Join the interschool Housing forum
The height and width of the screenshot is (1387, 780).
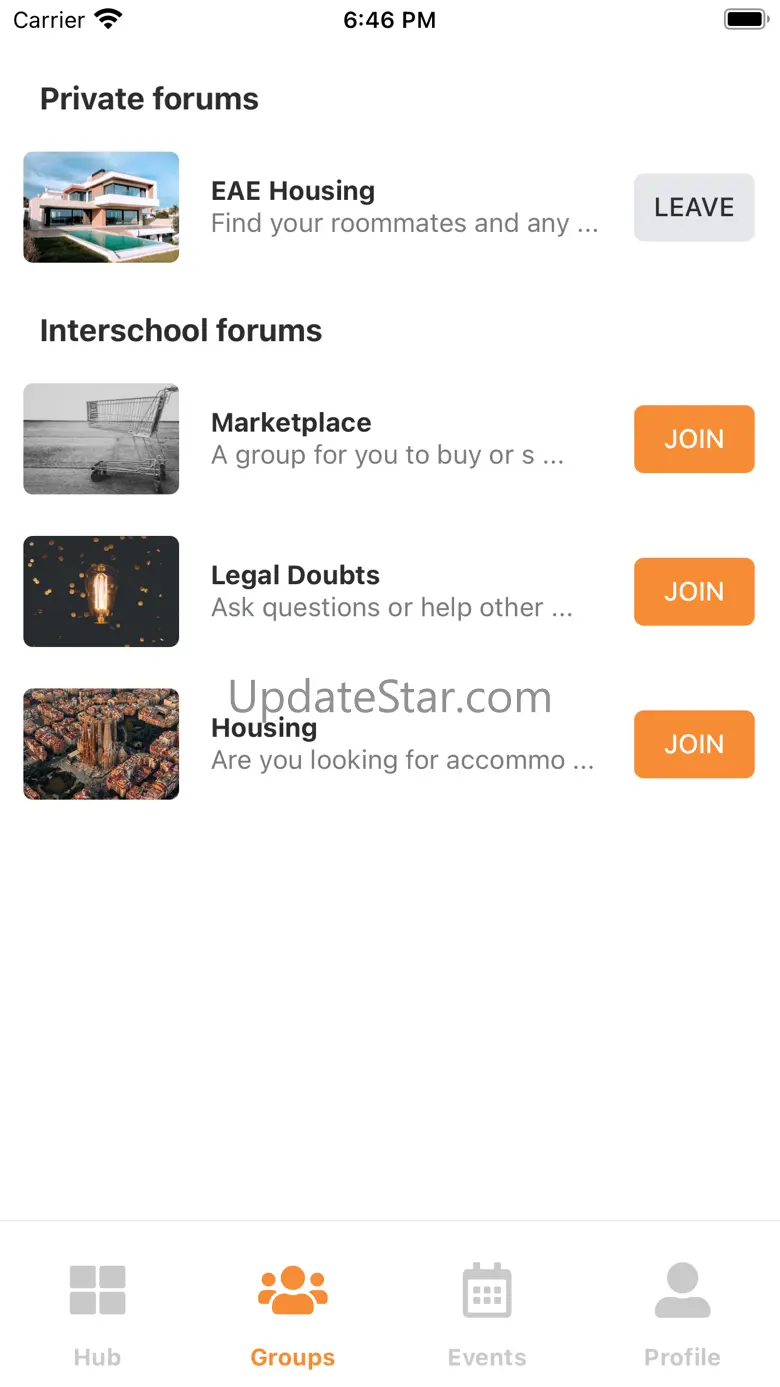(693, 744)
